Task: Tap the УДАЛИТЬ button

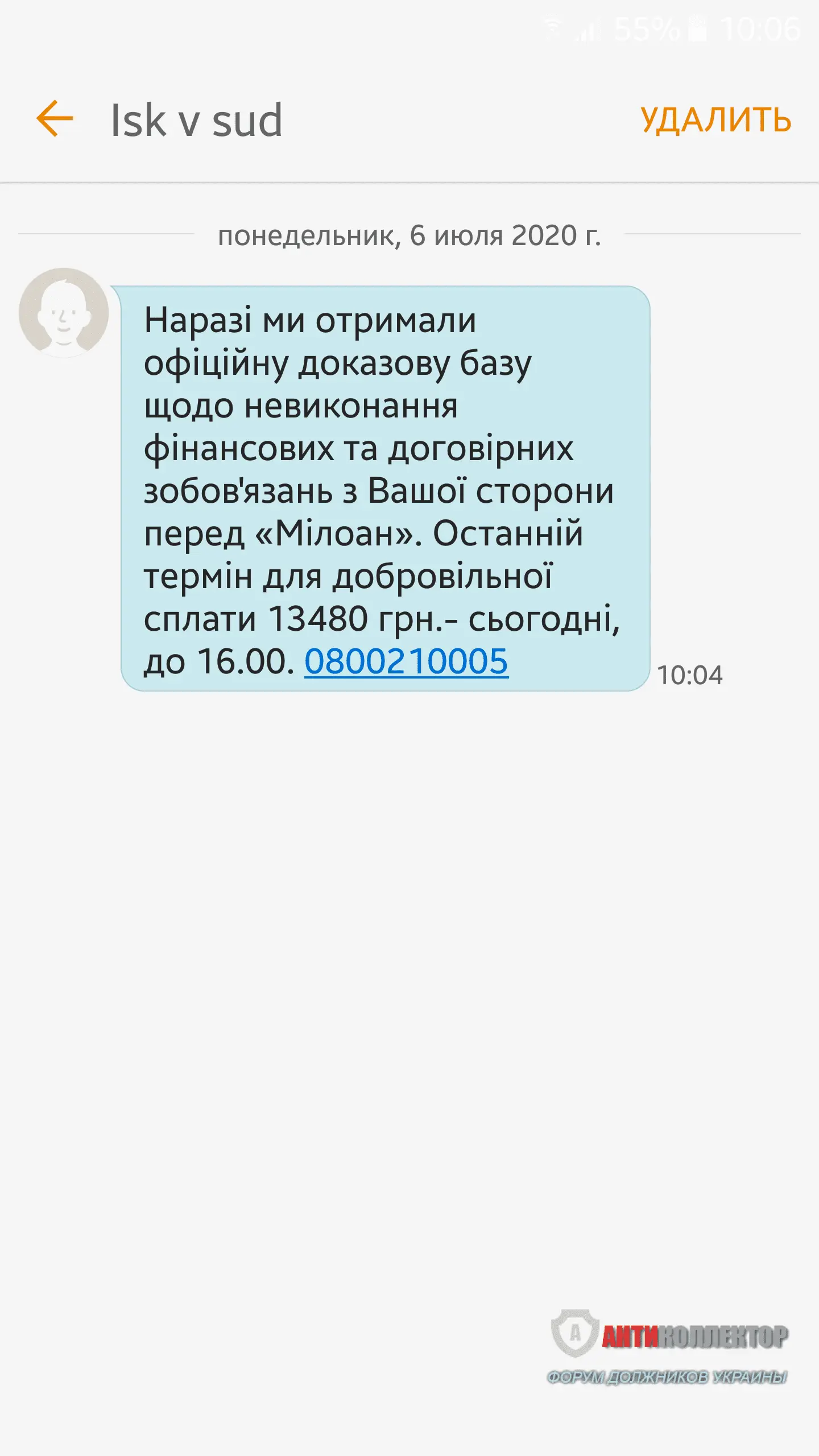Action: click(715, 120)
